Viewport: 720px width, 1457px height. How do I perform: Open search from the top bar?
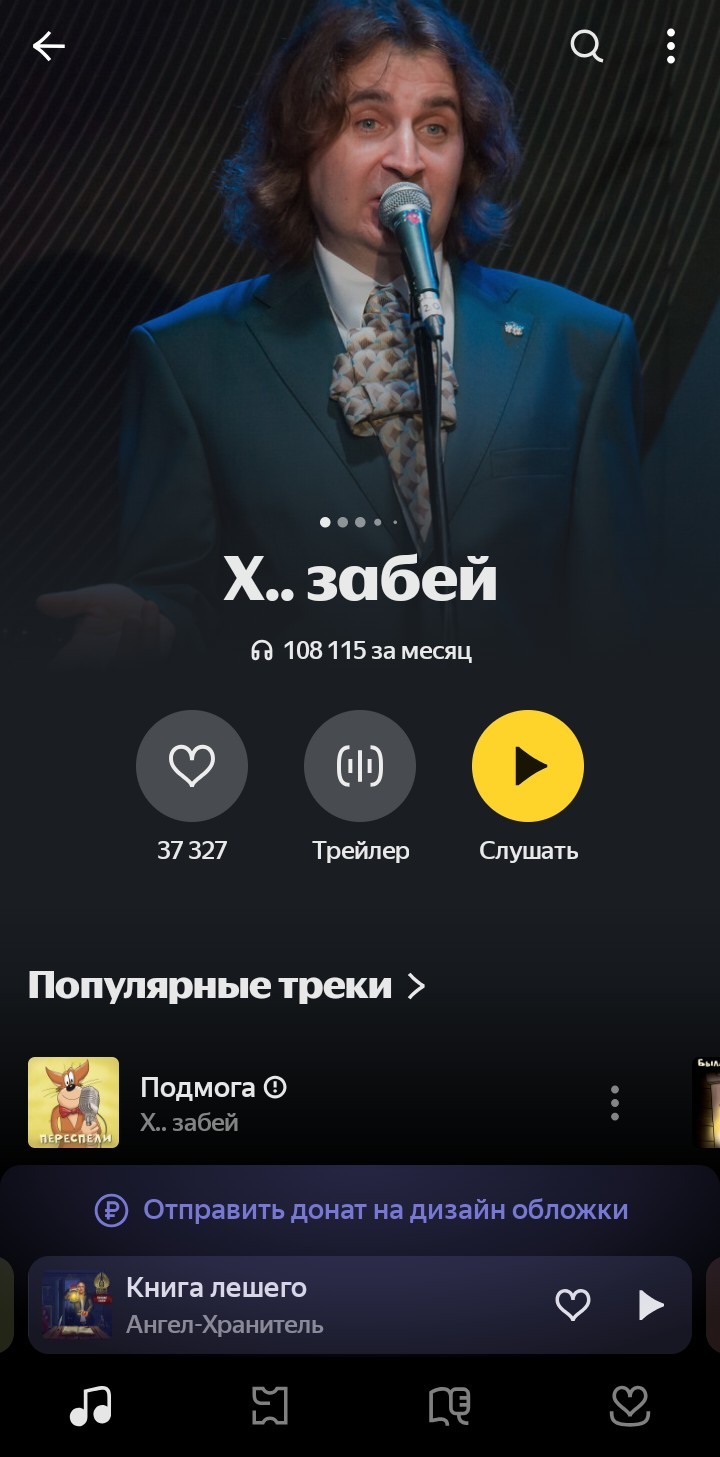587,46
